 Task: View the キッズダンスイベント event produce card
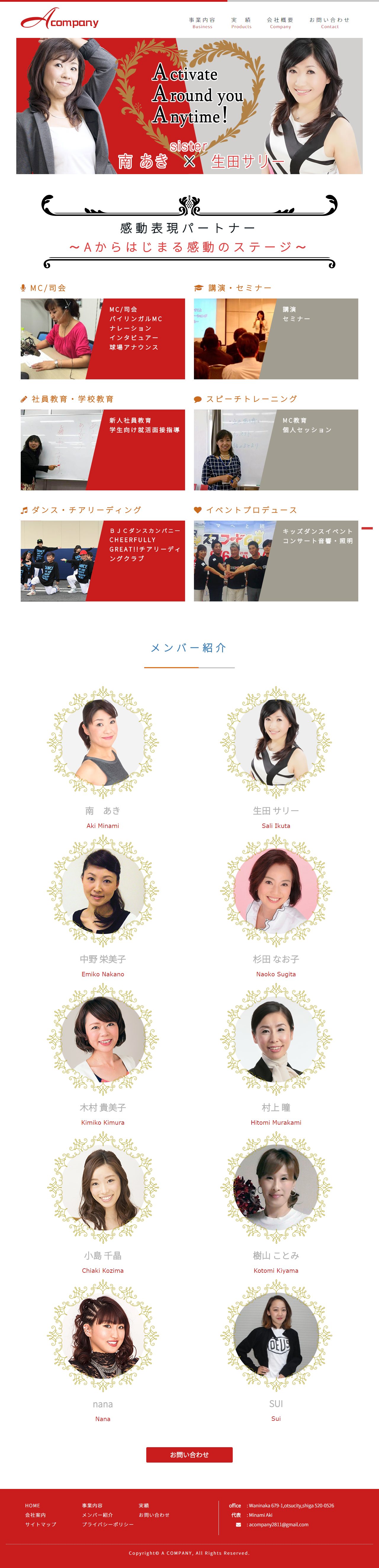[x=276, y=561]
